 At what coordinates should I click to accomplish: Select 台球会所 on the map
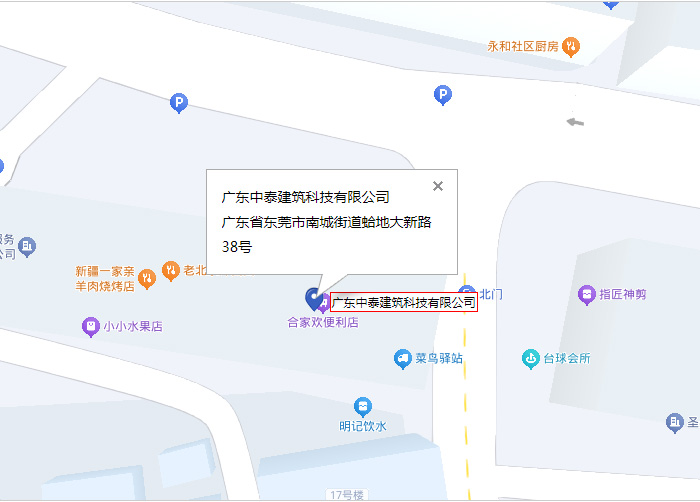[531, 358]
